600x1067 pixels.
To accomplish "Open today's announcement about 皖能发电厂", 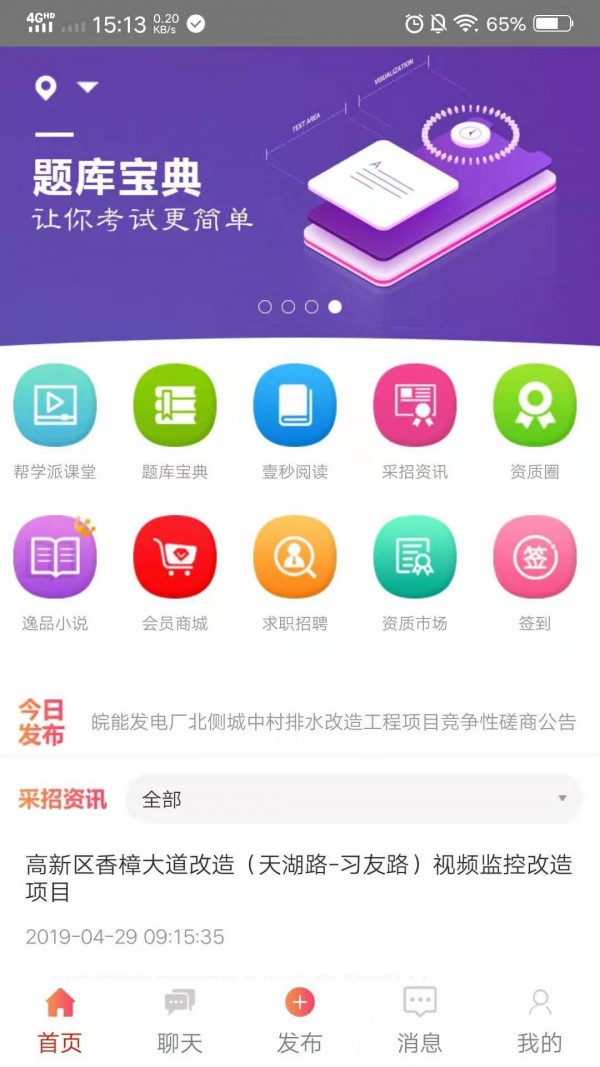I will [333, 722].
